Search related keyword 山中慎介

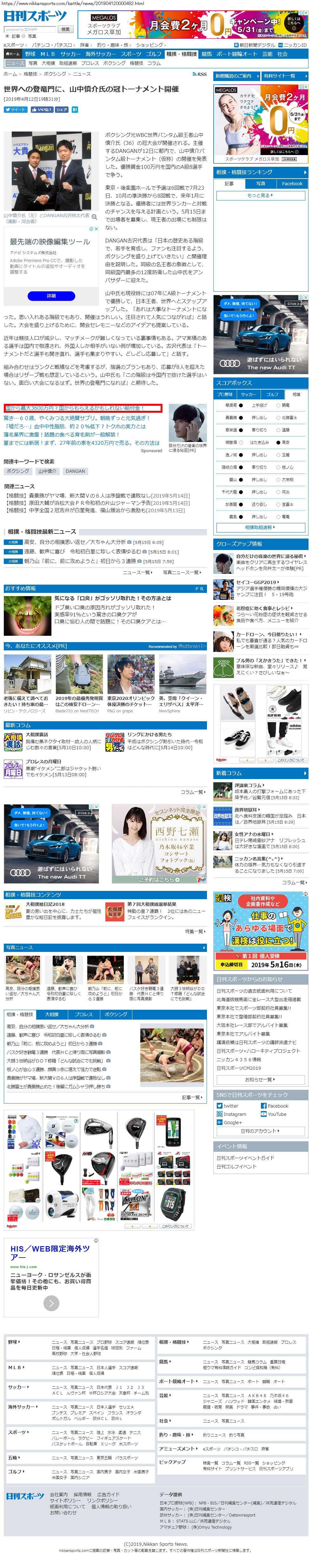click(x=47, y=471)
